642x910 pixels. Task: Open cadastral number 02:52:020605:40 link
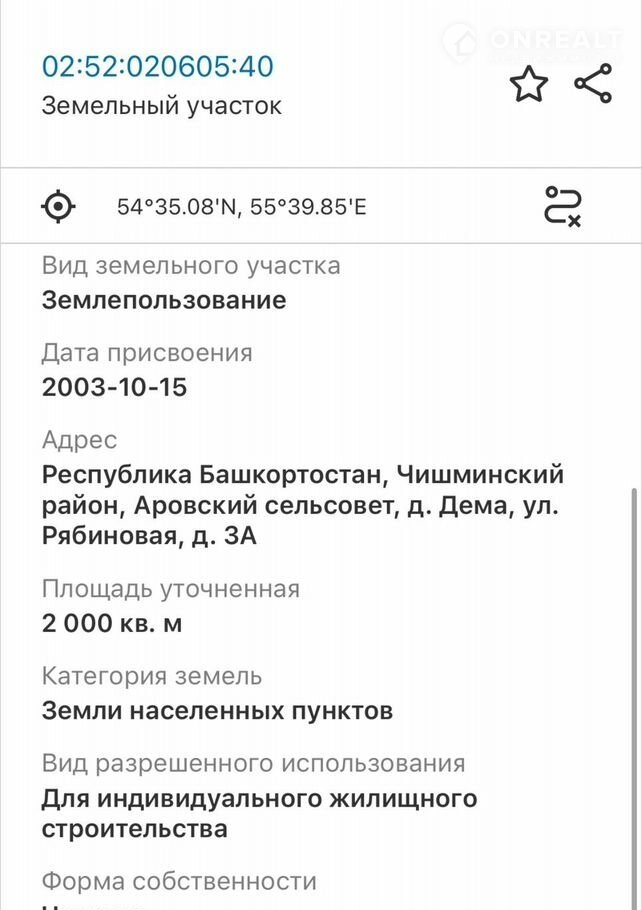coord(157,67)
